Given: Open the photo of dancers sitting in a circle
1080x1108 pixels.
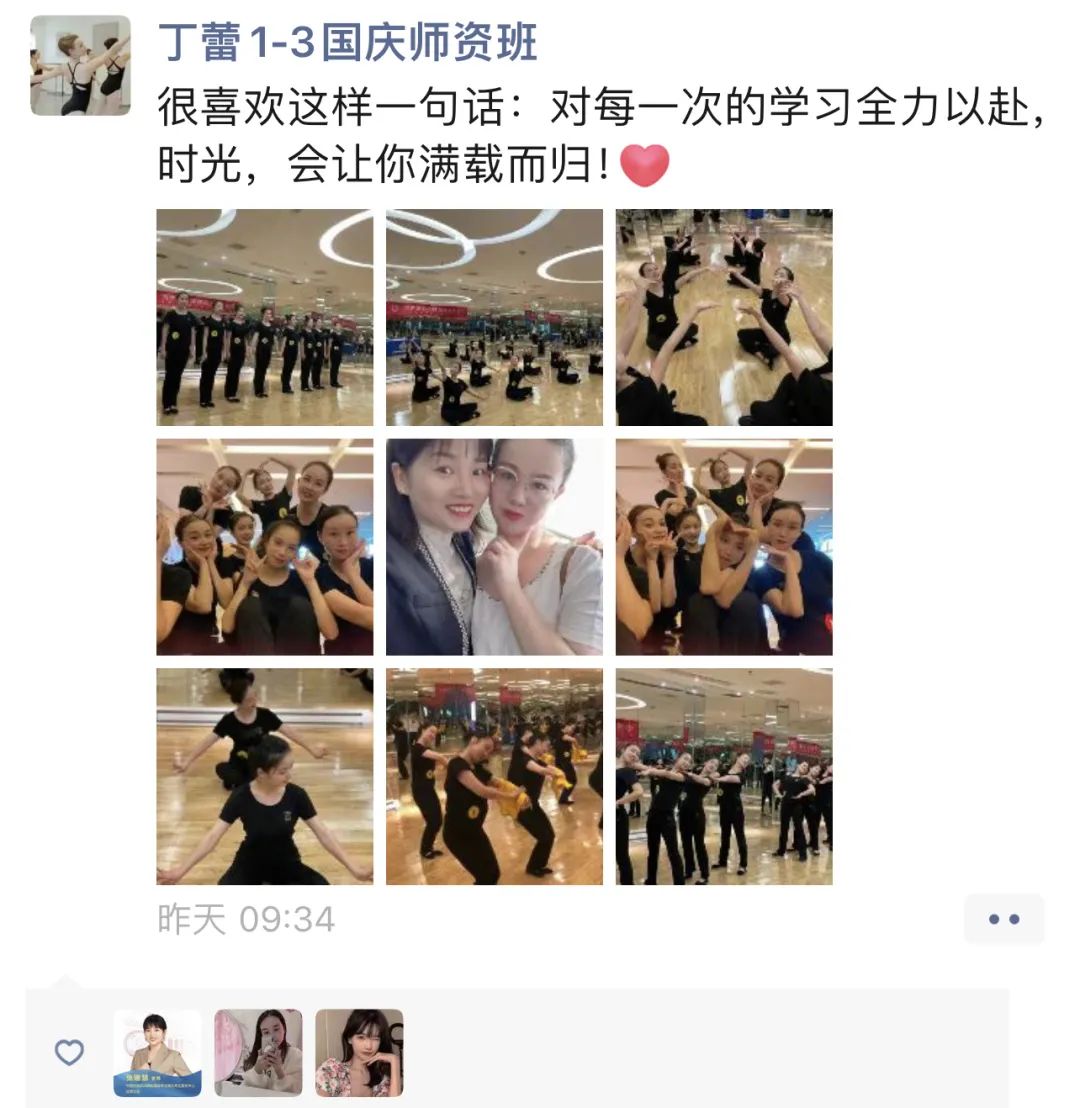Looking at the screenshot, I should [x=724, y=317].
